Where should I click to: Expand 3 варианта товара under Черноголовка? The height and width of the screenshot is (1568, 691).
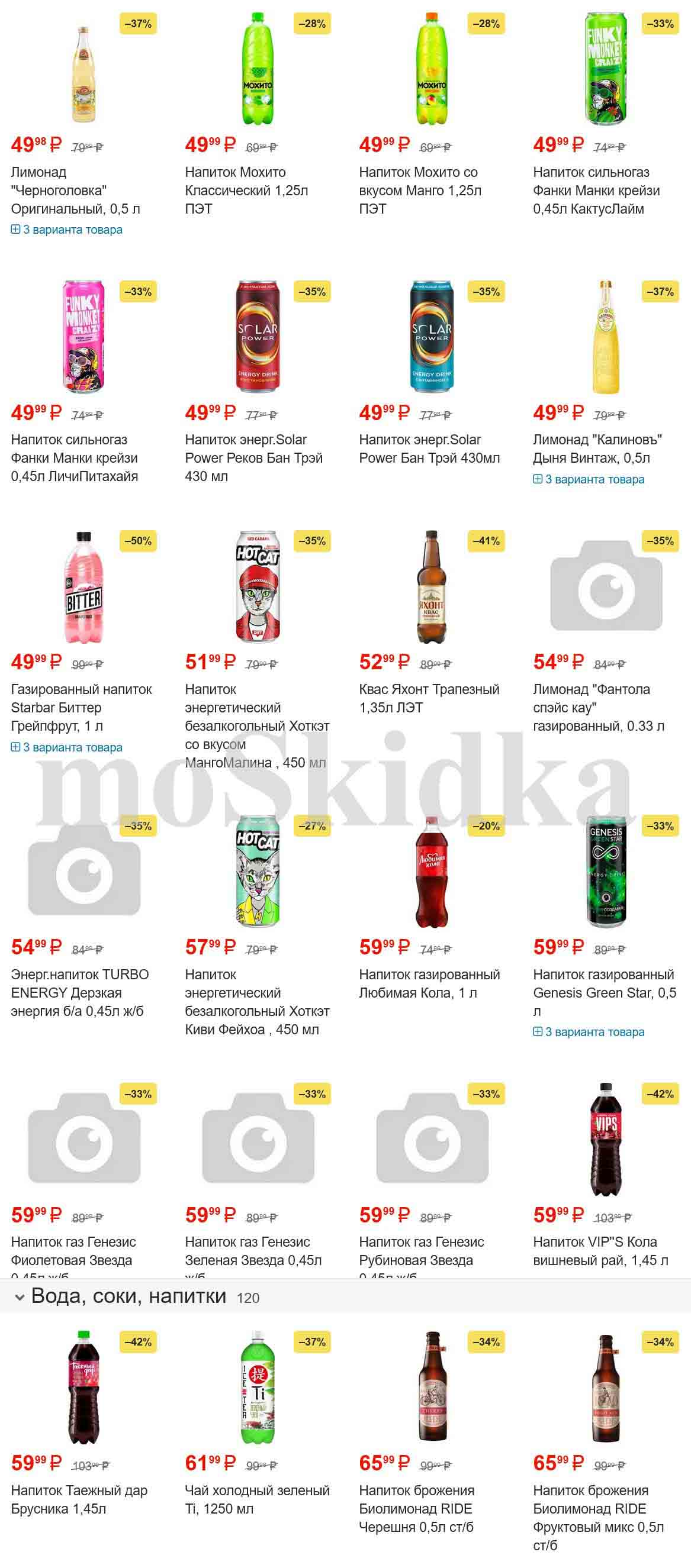pyautogui.click(x=72, y=230)
